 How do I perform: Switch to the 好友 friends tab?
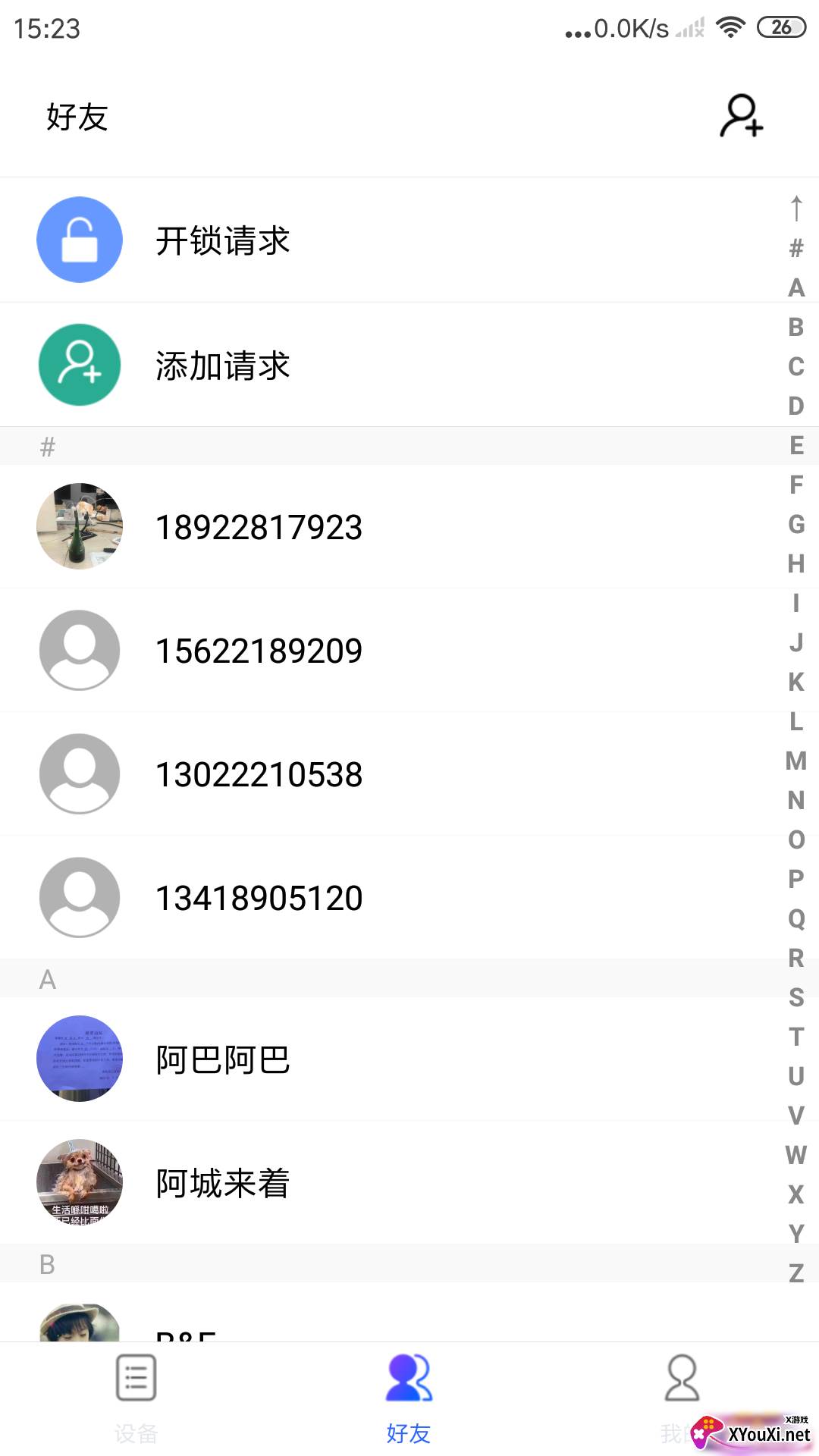pos(409,1397)
